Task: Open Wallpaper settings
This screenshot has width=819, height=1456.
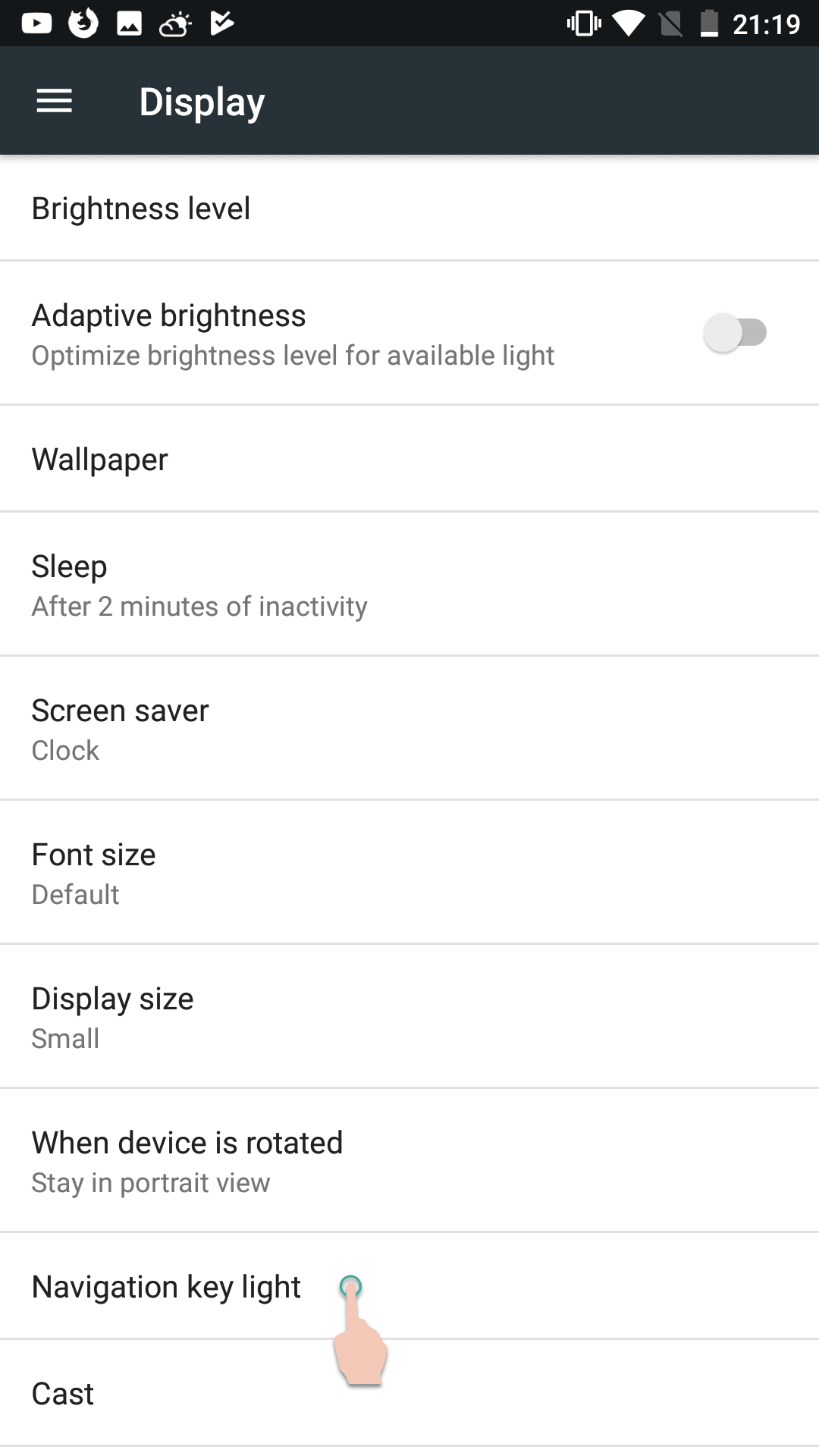Action: click(409, 459)
